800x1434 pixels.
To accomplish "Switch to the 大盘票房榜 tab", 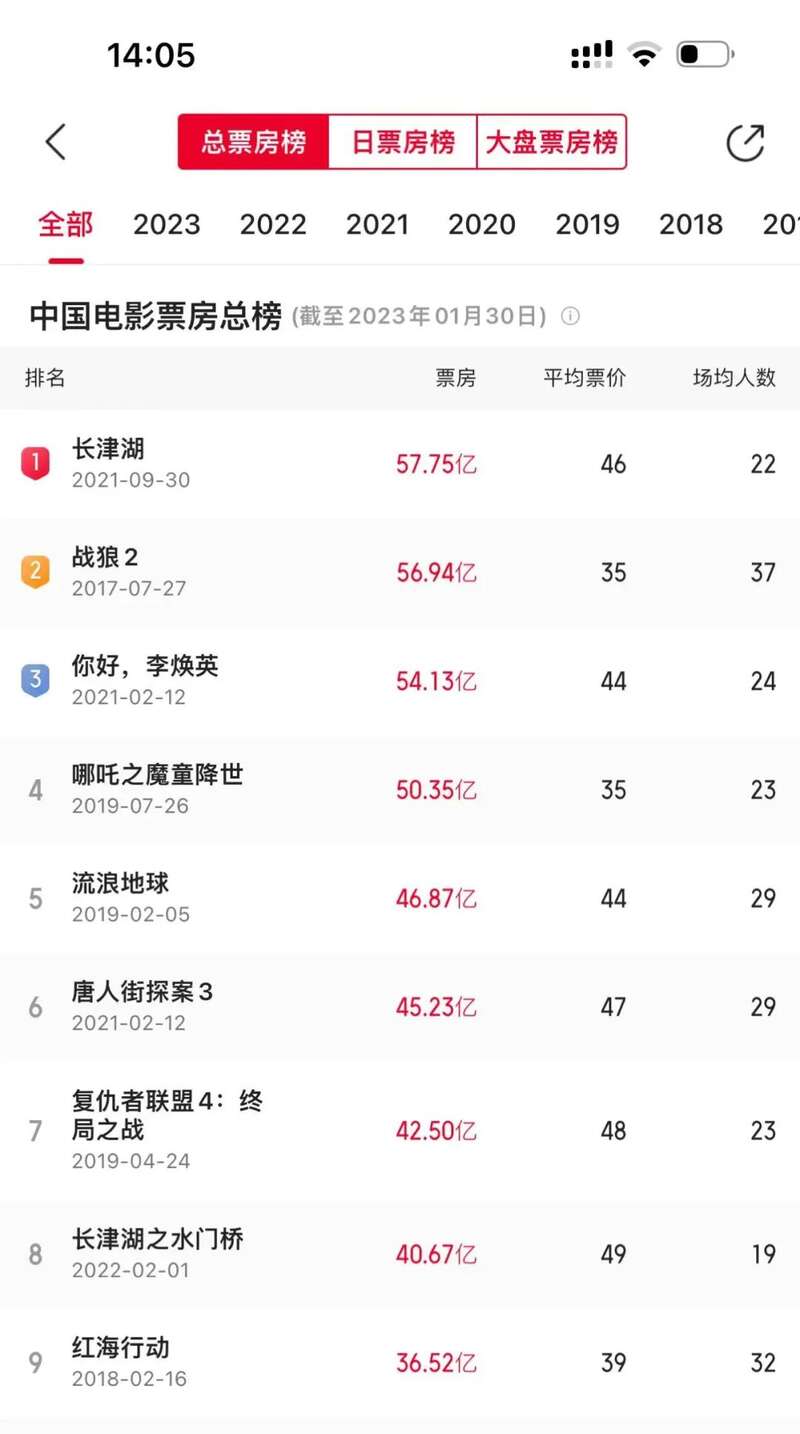I will [x=552, y=142].
